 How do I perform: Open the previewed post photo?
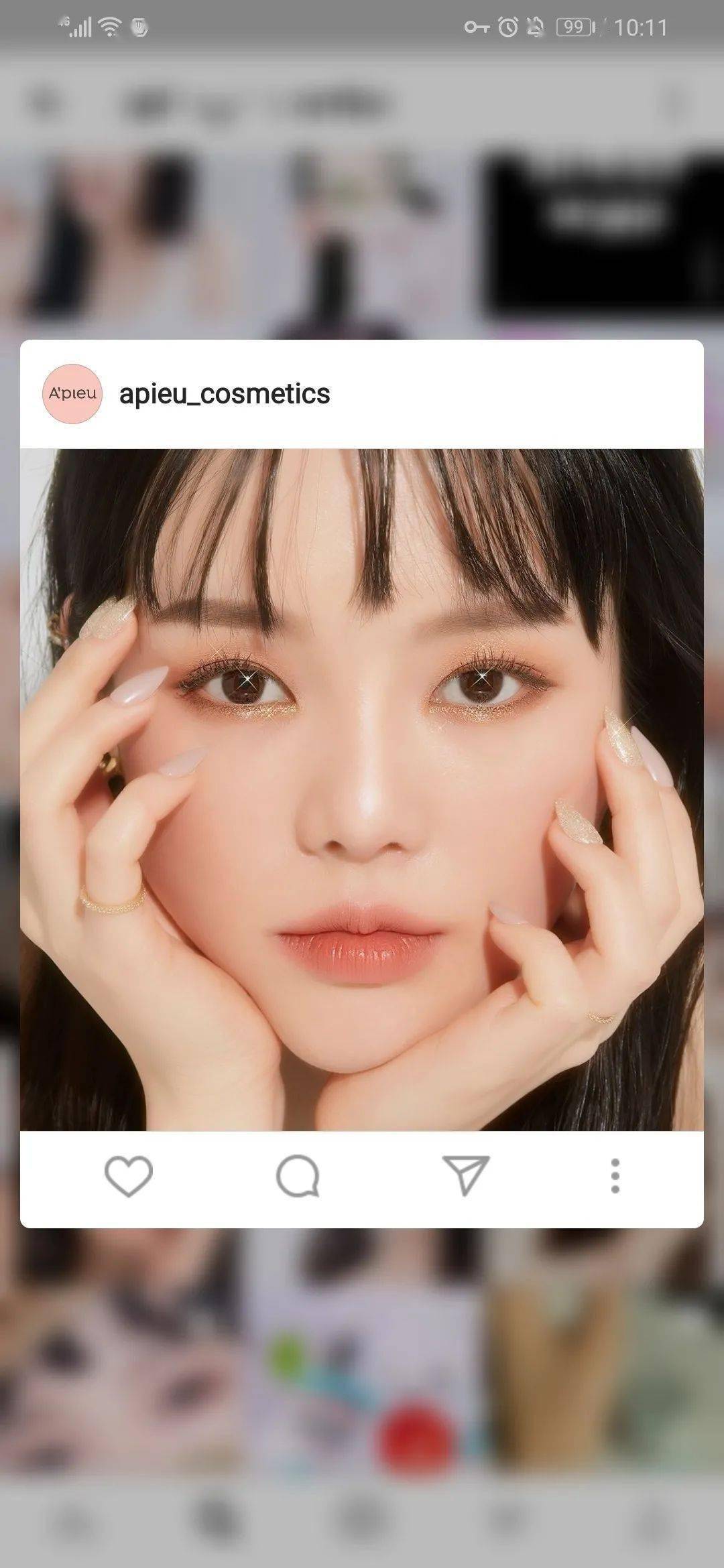362,789
